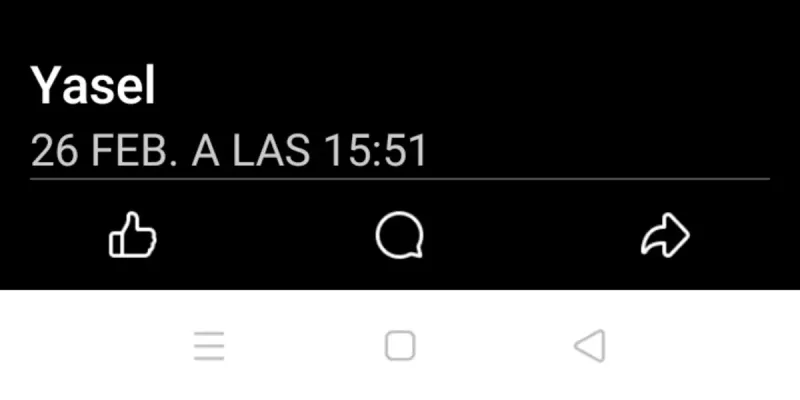The width and height of the screenshot is (800, 400).
Task: Comment on Yasel's post
Action: (399, 237)
